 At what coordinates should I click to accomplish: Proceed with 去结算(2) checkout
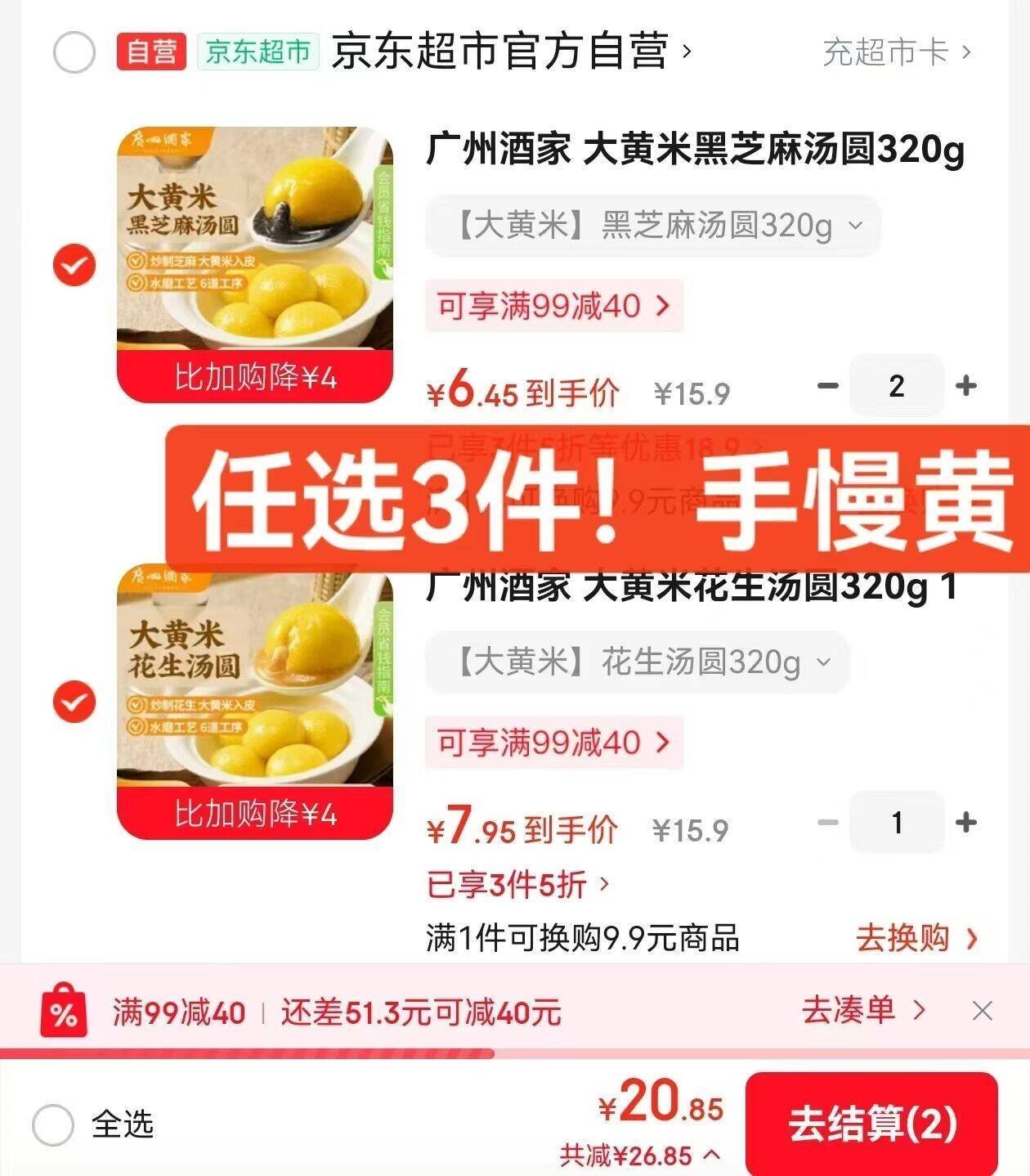coord(871,1123)
